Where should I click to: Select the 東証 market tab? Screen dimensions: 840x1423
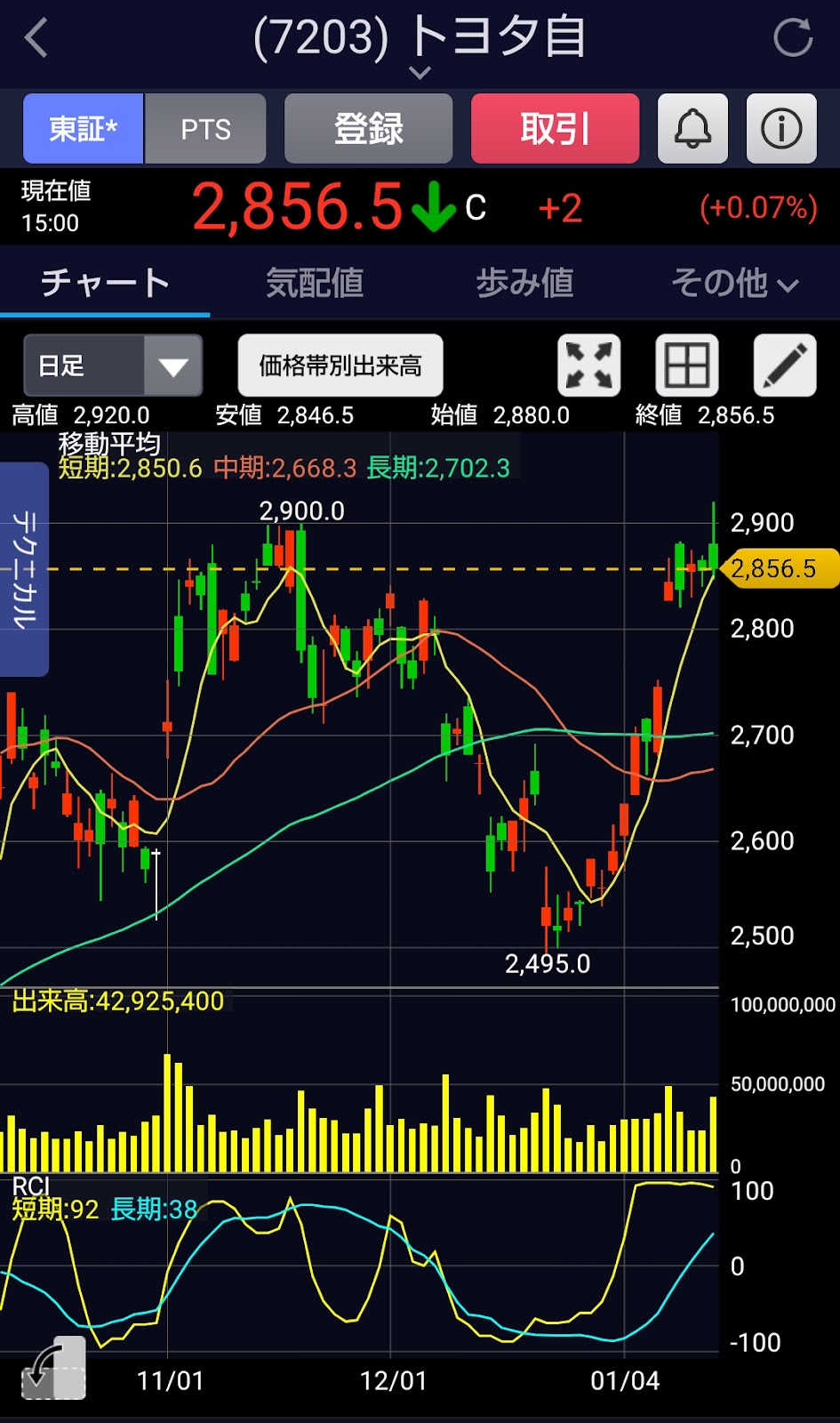(x=84, y=129)
